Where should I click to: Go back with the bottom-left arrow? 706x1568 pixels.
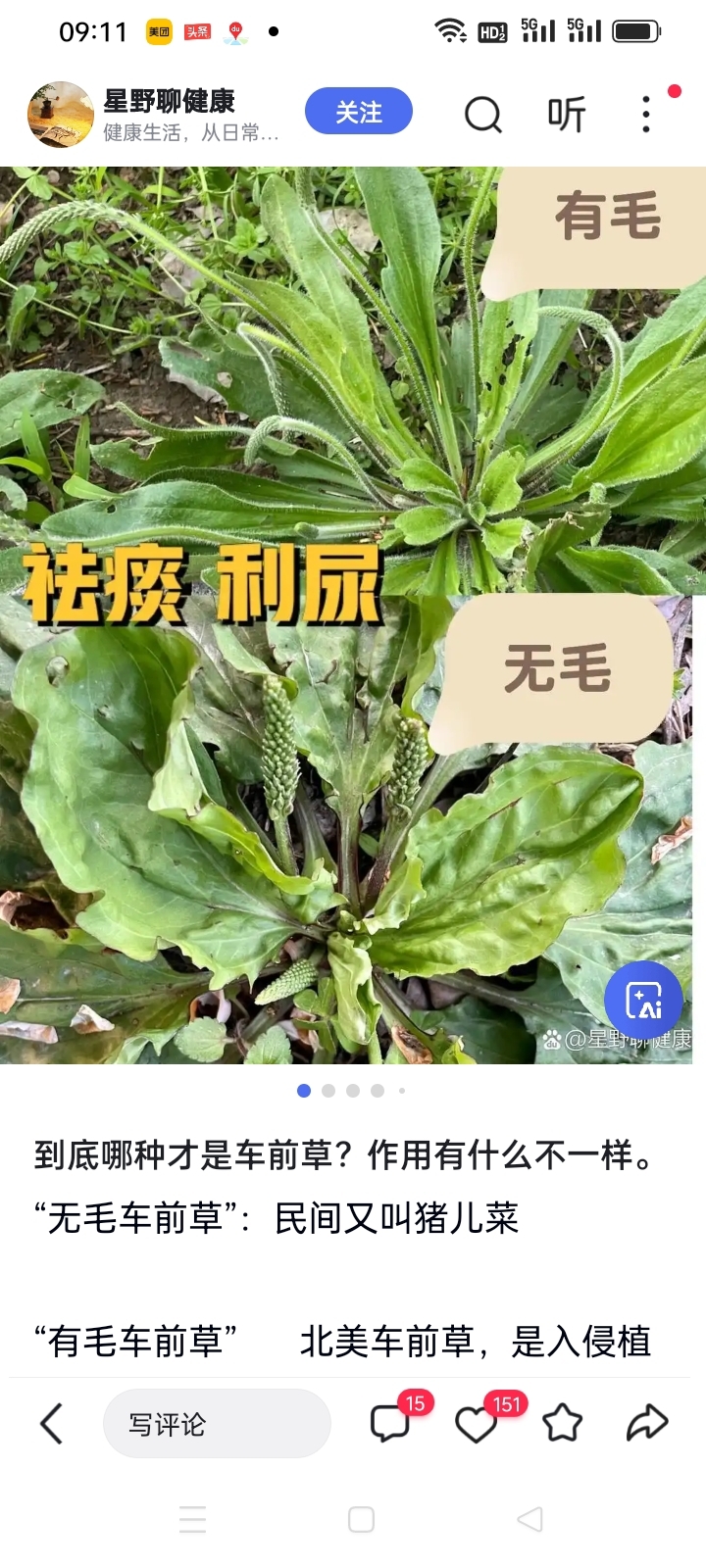coord(51,1423)
